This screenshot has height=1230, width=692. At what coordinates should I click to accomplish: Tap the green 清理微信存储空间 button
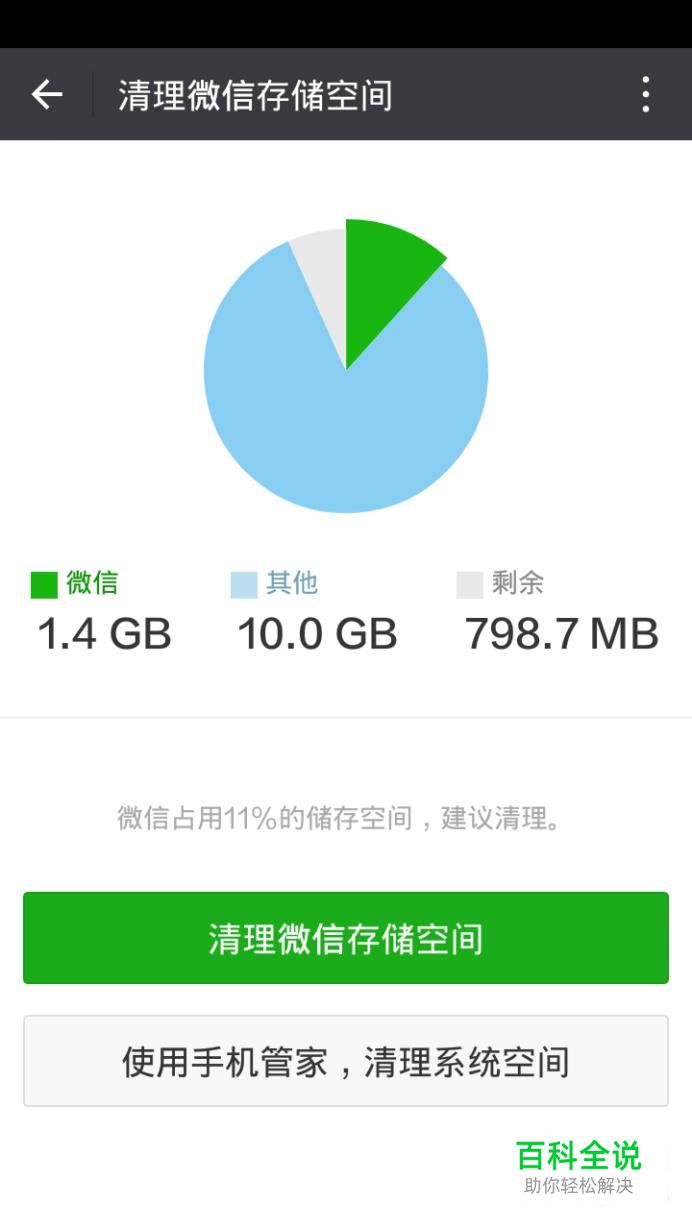point(346,938)
